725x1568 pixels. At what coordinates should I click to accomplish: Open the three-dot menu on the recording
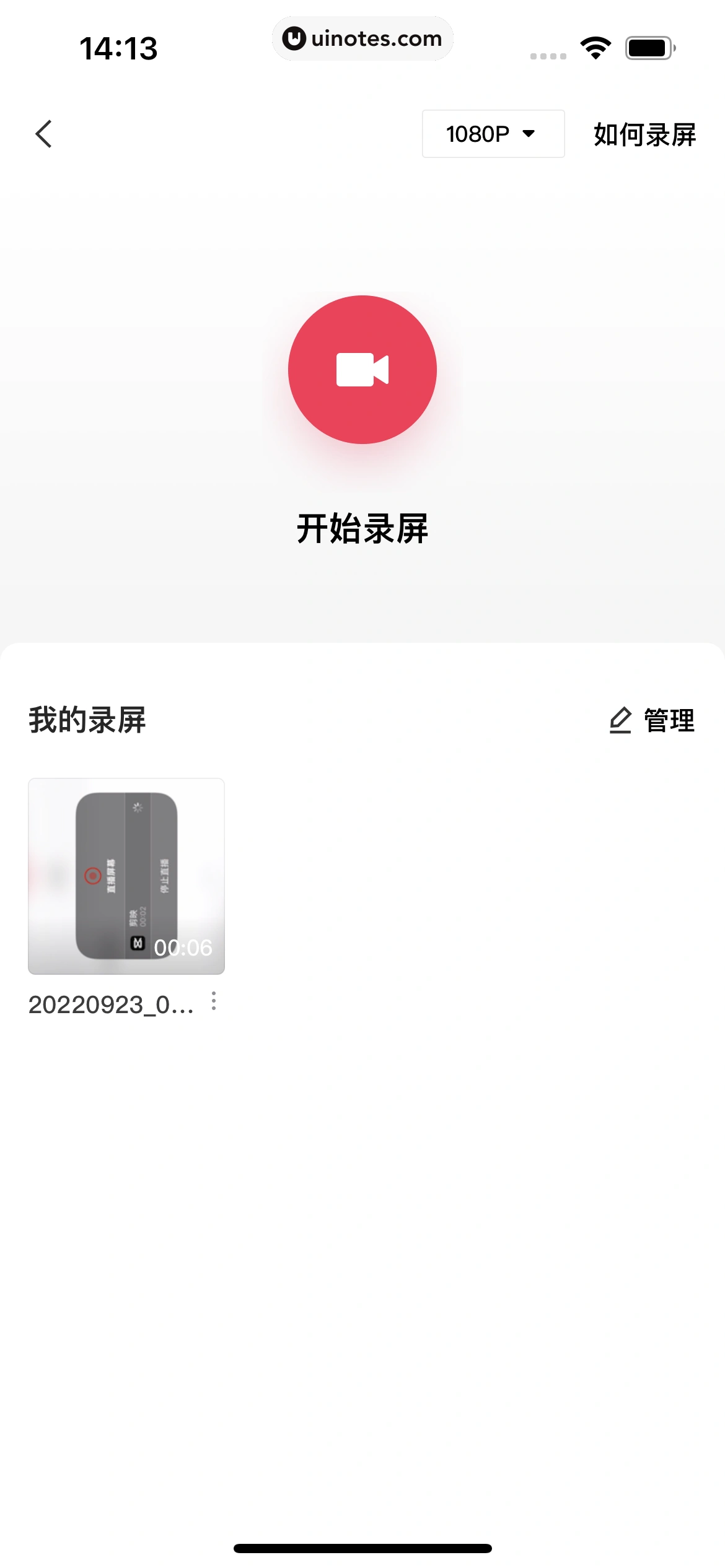point(214,1002)
